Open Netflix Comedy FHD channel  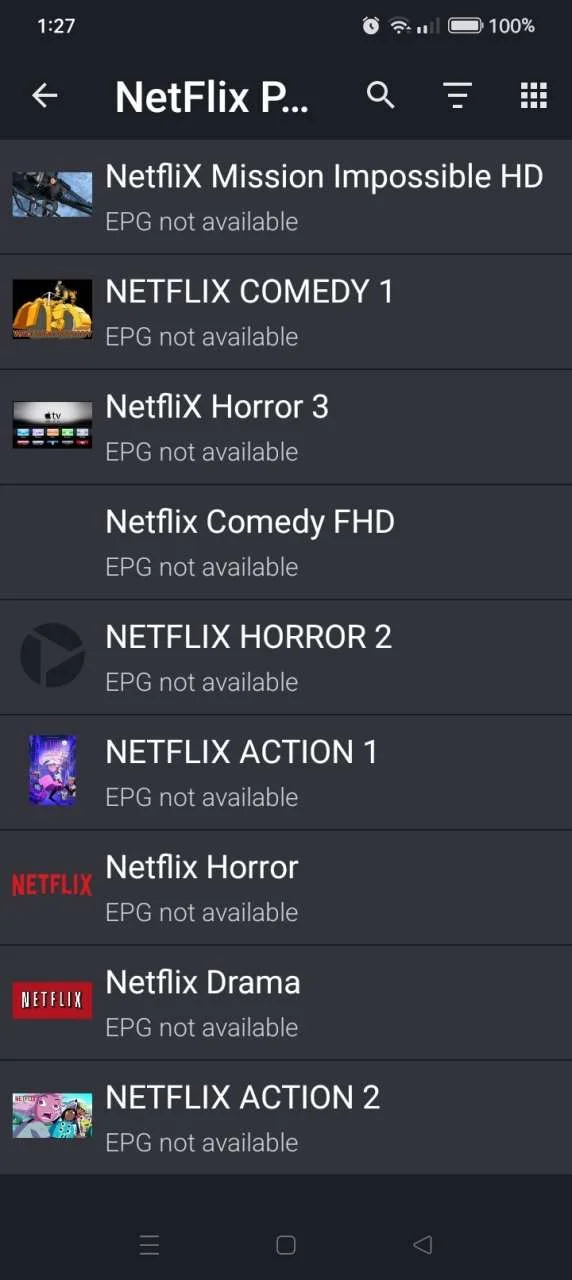coord(286,542)
